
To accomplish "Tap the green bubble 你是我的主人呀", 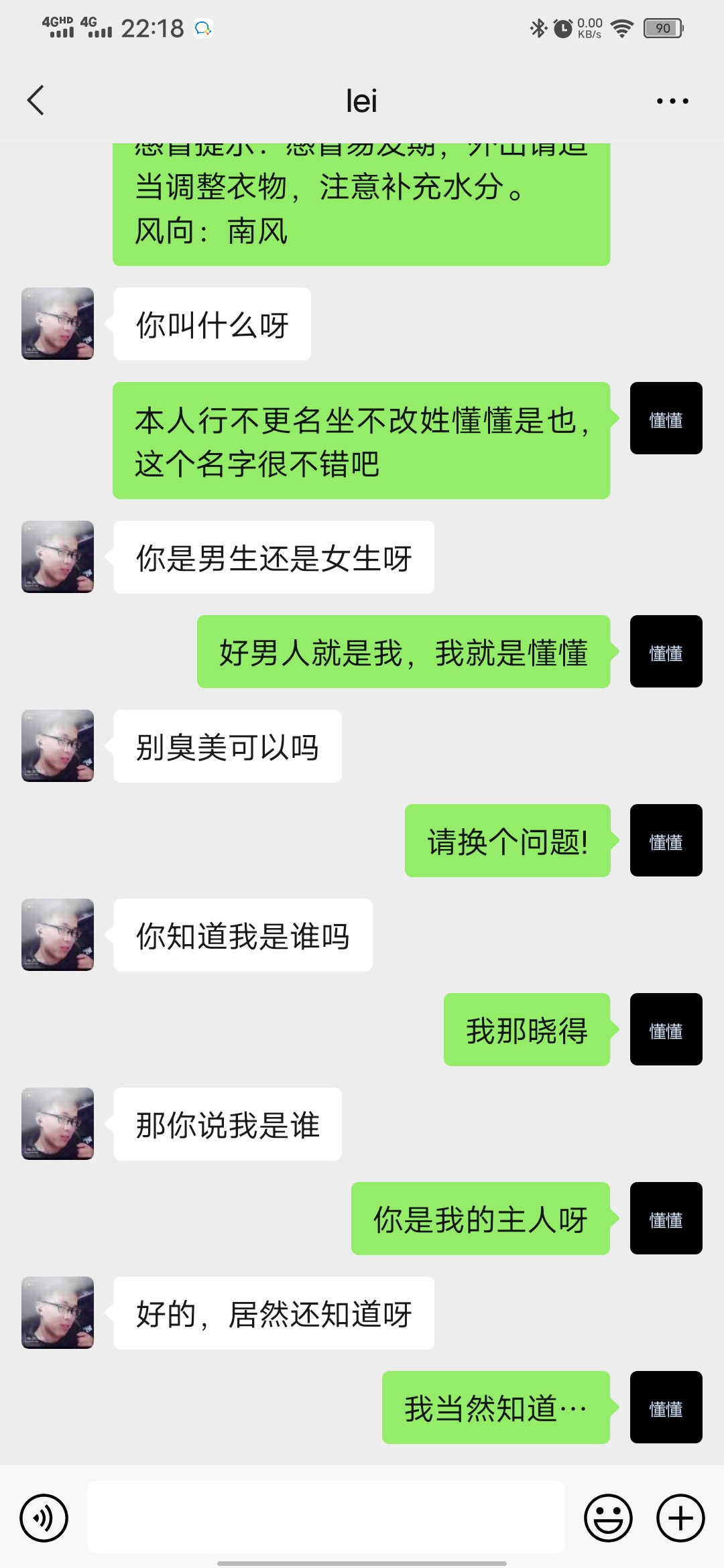I will pyautogui.click(x=480, y=1218).
